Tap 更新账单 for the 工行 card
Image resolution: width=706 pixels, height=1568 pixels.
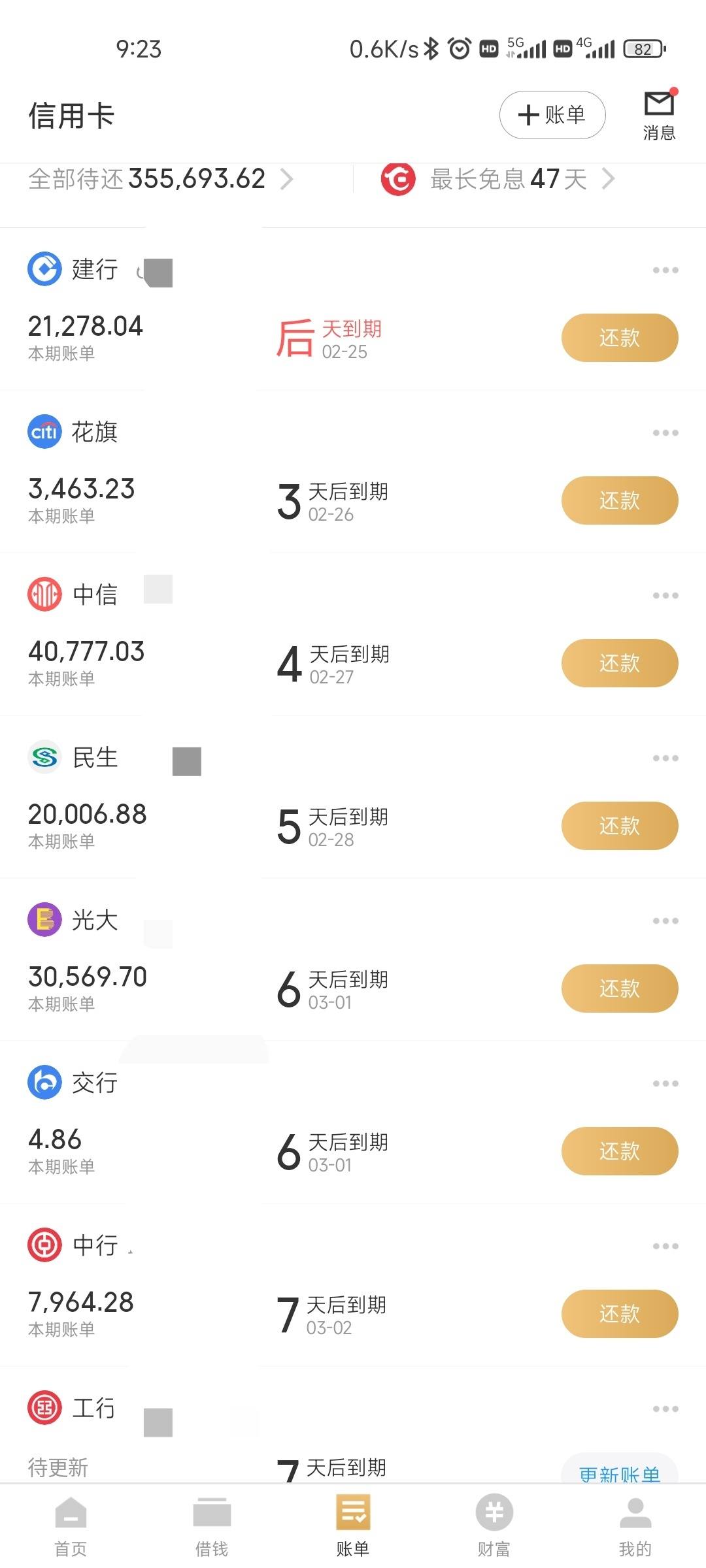(x=620, y=1470)
